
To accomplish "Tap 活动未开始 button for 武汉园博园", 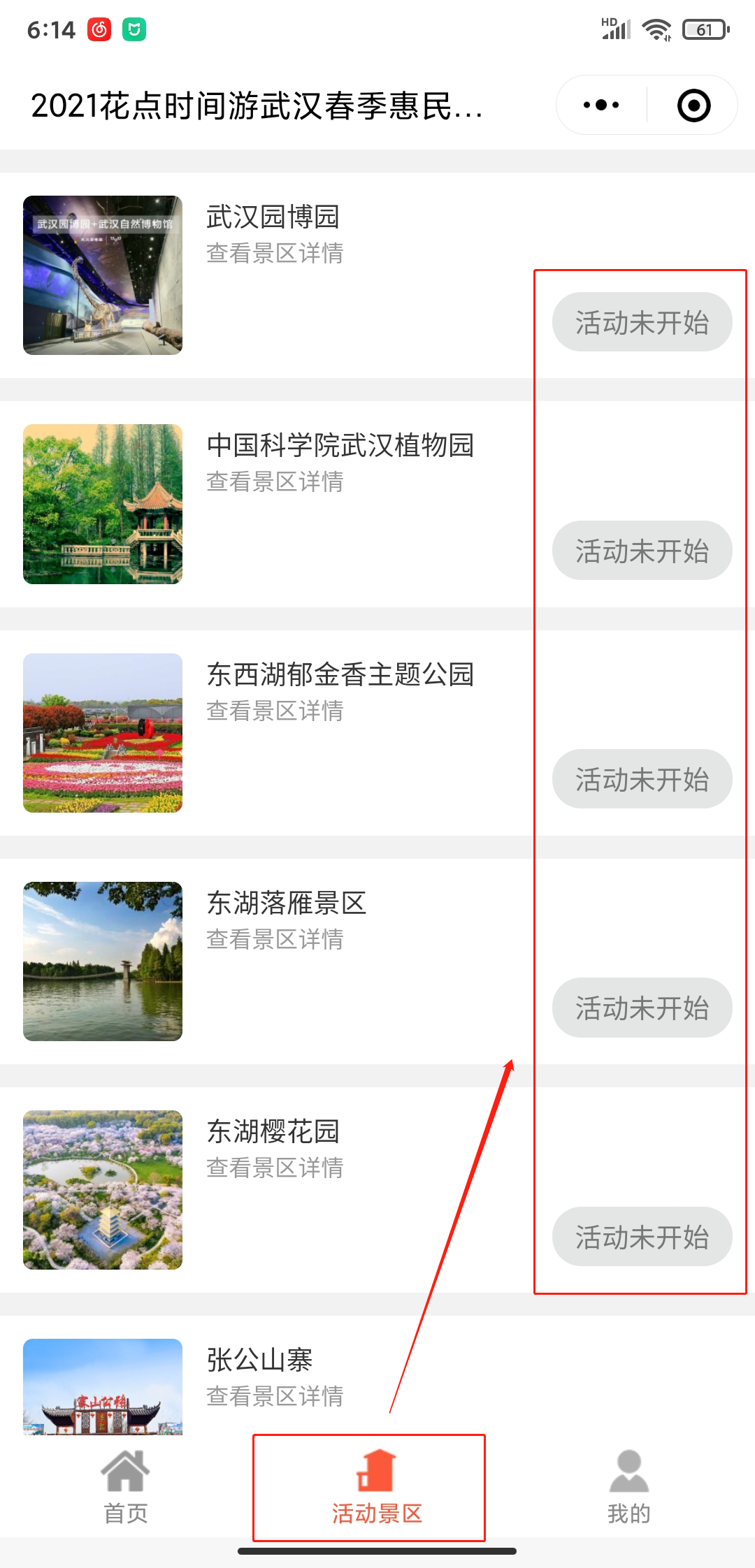I will (642, 322).
